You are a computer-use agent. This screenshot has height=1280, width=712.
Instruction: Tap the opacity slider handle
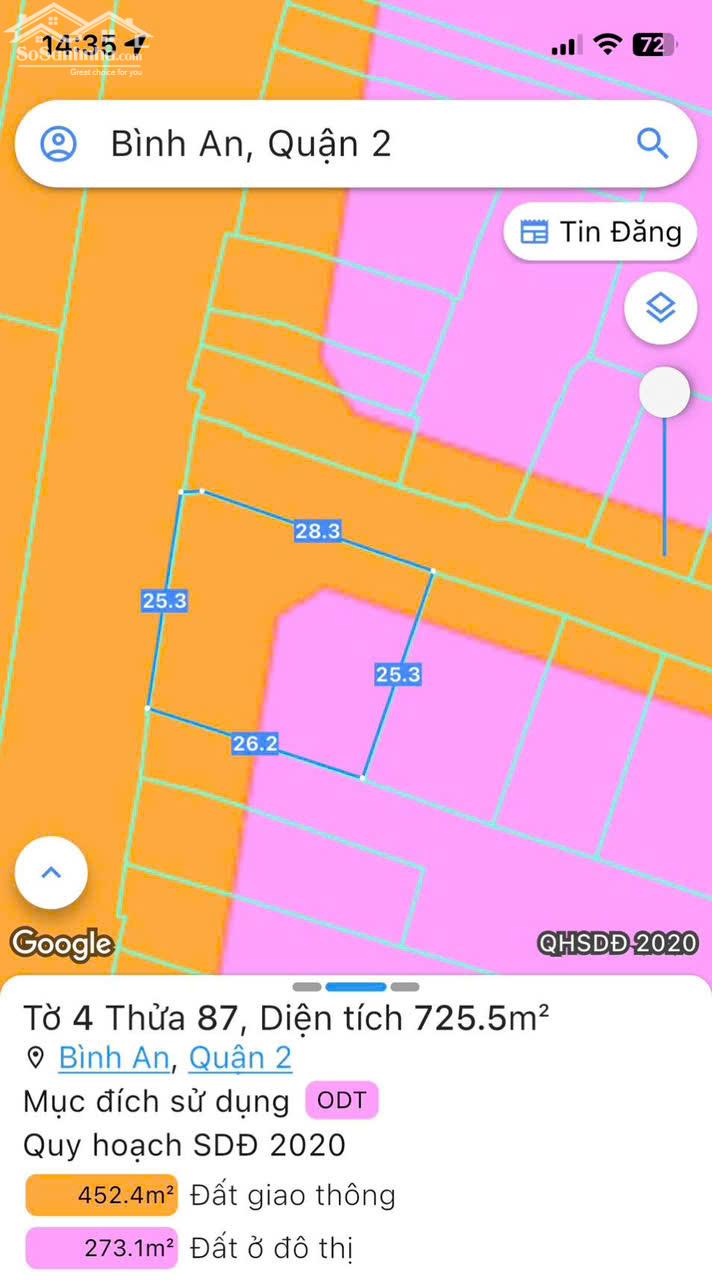[x=664, y=393]
